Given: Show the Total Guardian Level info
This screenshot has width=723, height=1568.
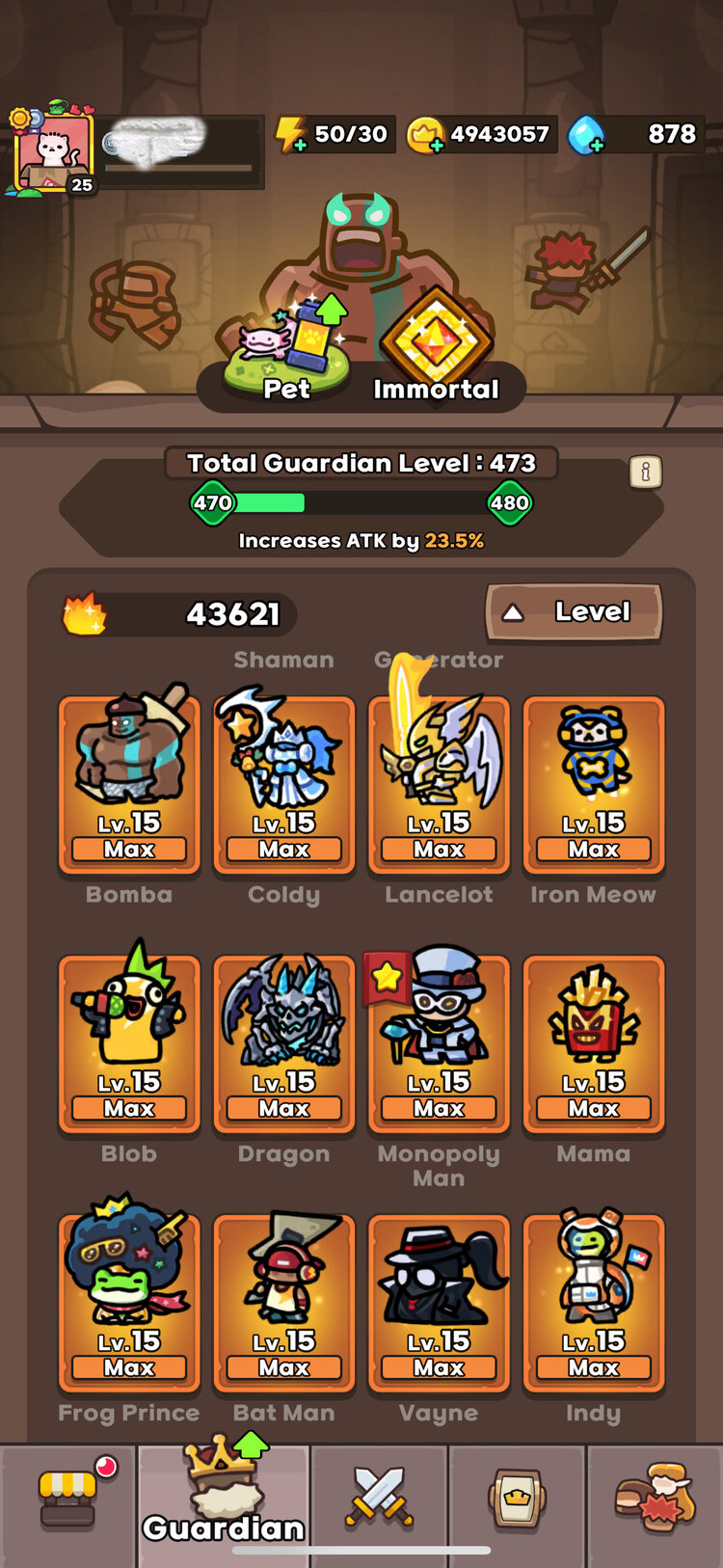Looking at the screenshot, I should 645,472.
